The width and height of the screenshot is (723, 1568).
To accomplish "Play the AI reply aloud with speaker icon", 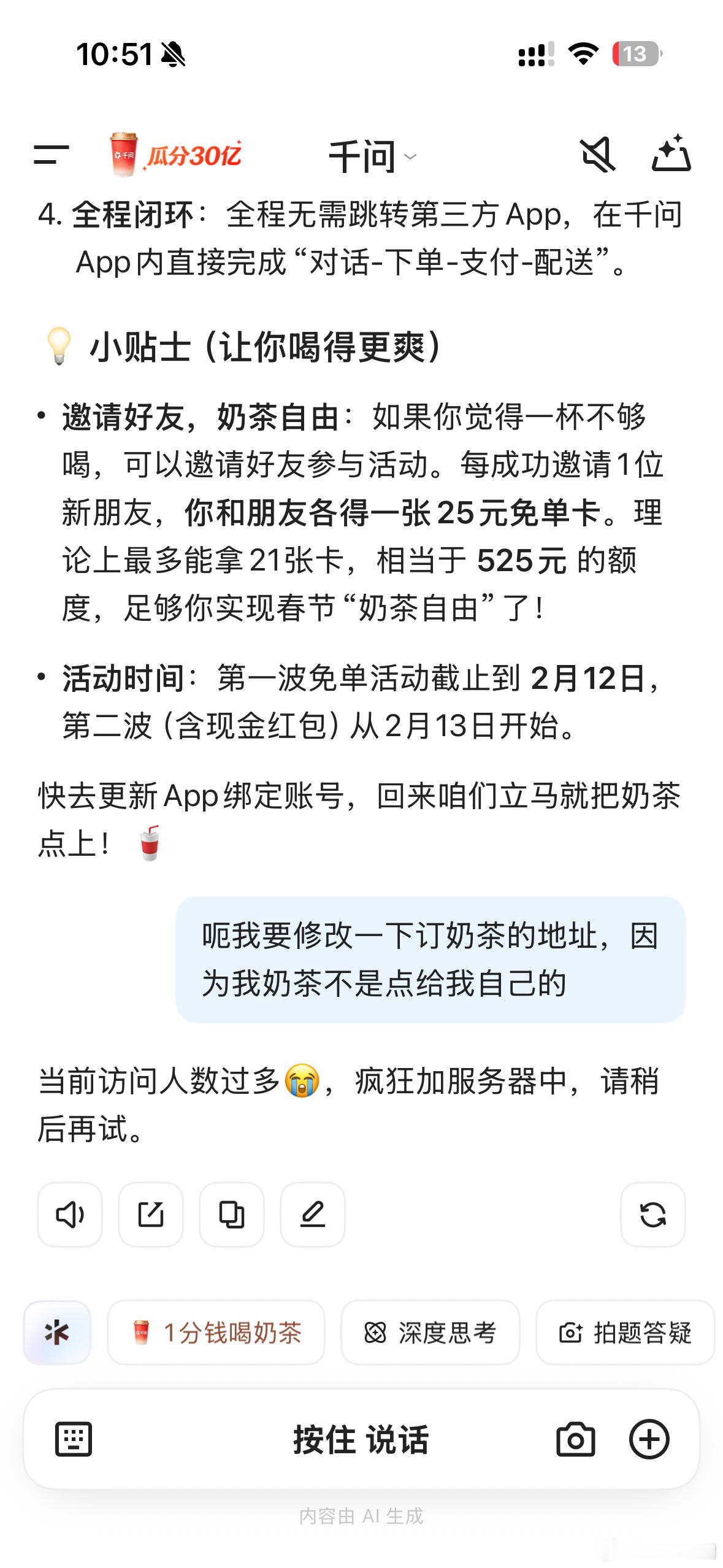I will [x=69, y=1214].
